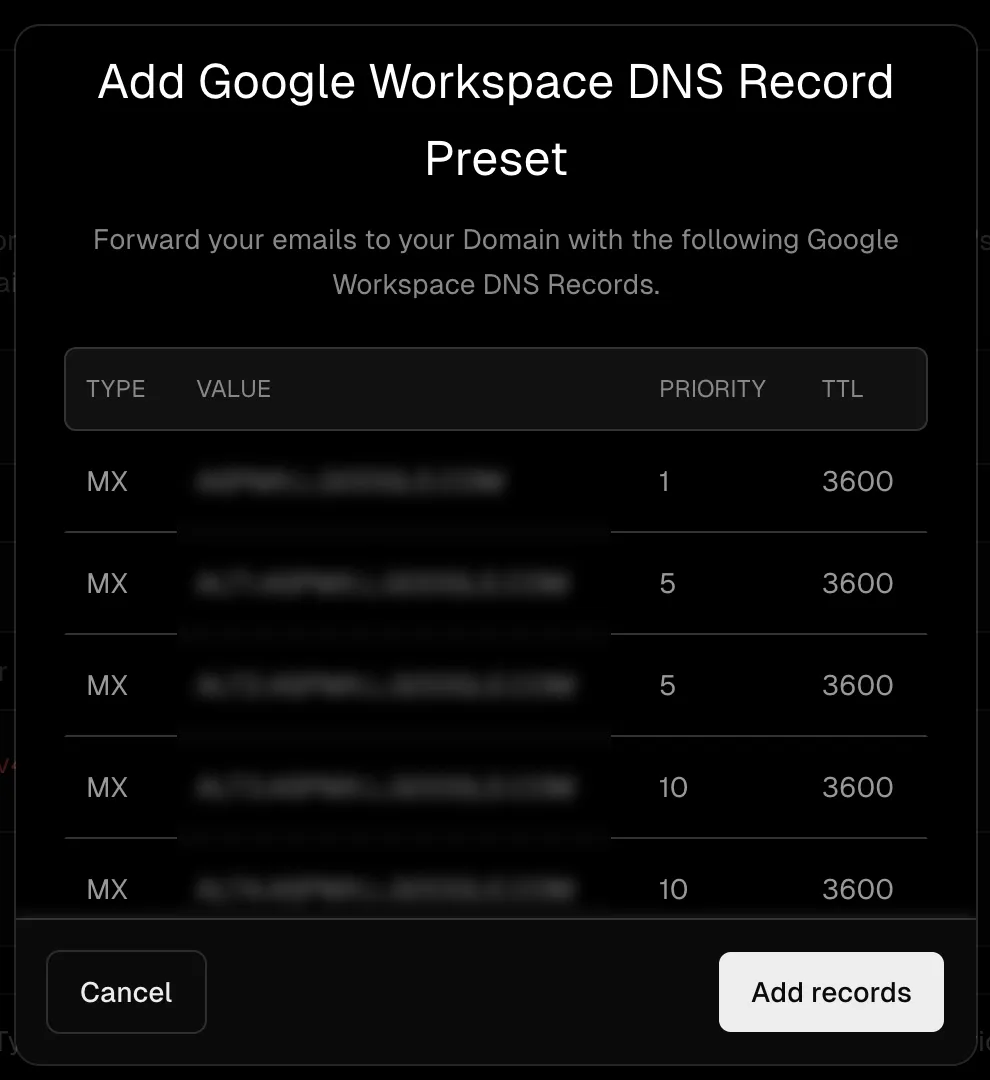The width and height of the screenshot is (990, 1080).
Task: Confirm with the Add records button
Action: (x=831, y=992)
